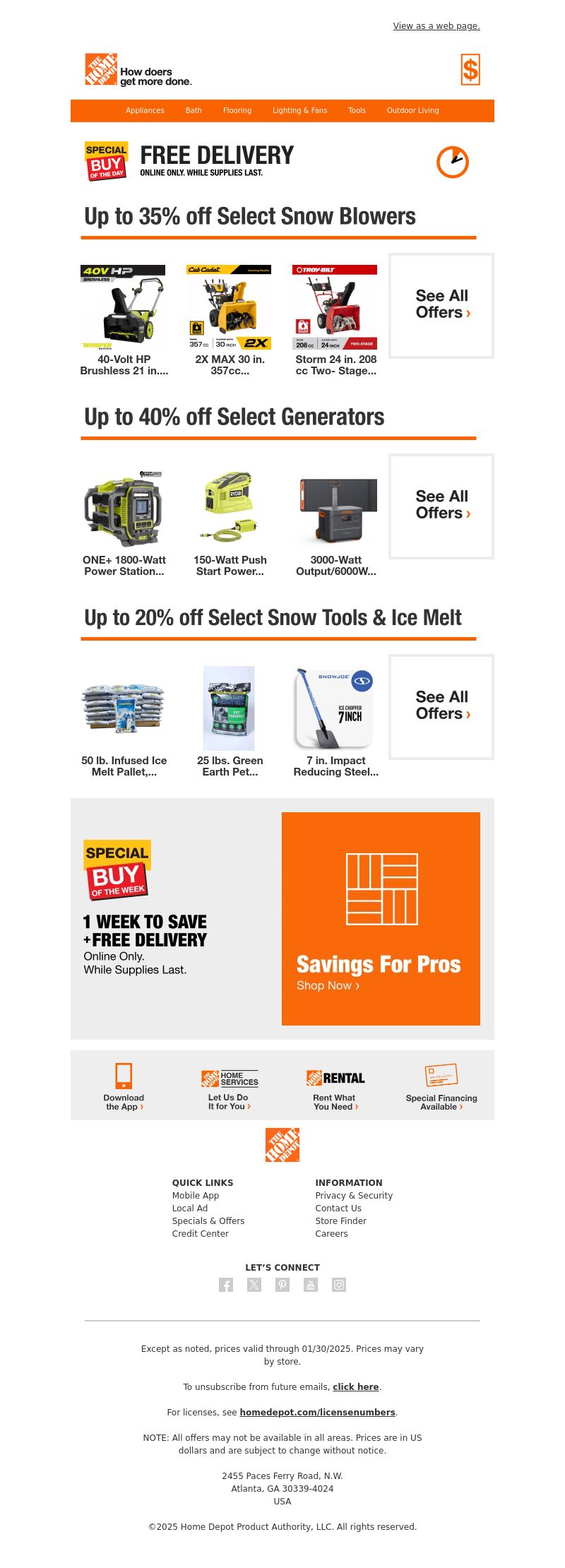This screenshot has width=565, height=1568.
Task: Go to the Flooring category
Action: click(237, 110)
